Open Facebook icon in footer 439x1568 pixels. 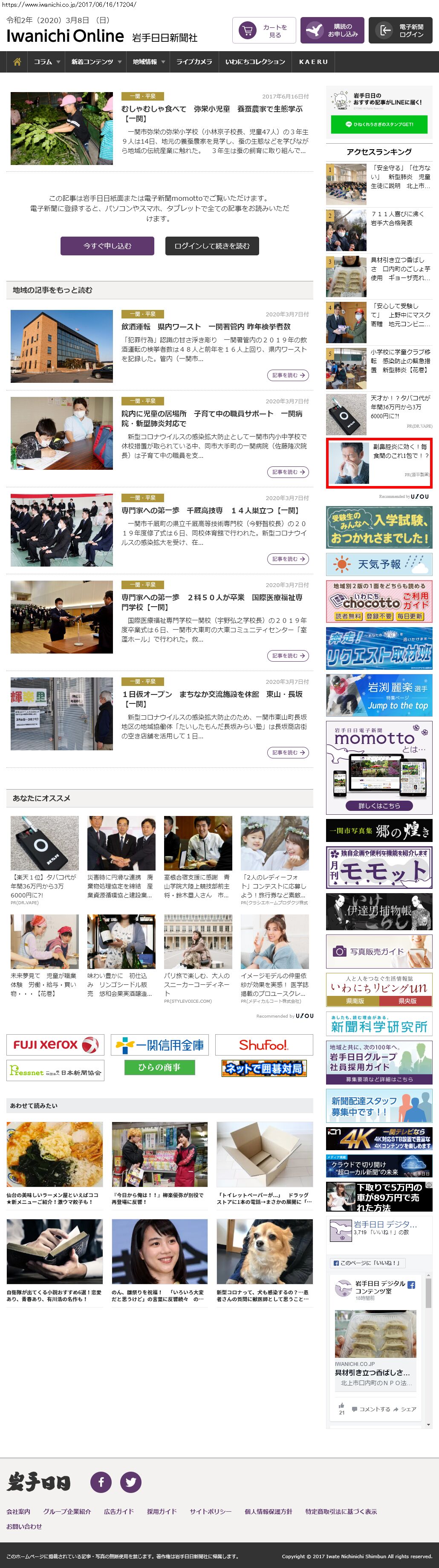click(x=101, y=1481)
